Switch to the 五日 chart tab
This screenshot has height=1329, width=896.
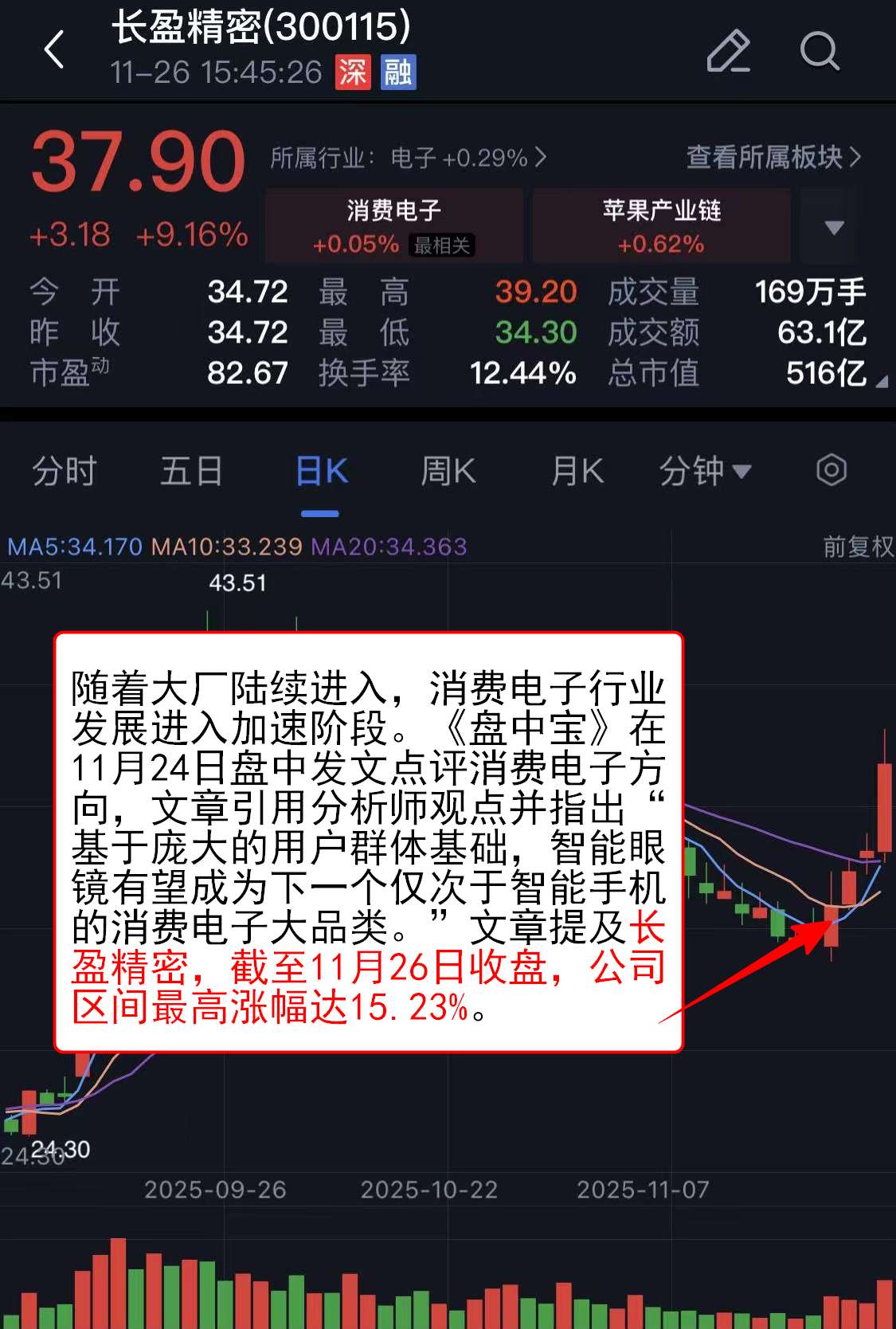coord(191,471)
